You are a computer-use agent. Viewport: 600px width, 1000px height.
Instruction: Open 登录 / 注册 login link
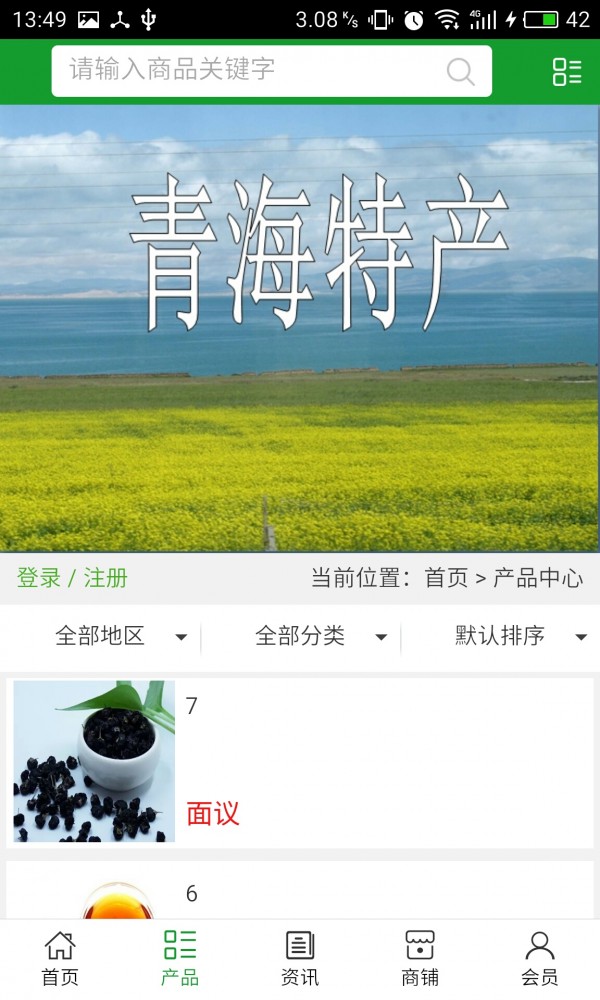[x=72, y=578]
